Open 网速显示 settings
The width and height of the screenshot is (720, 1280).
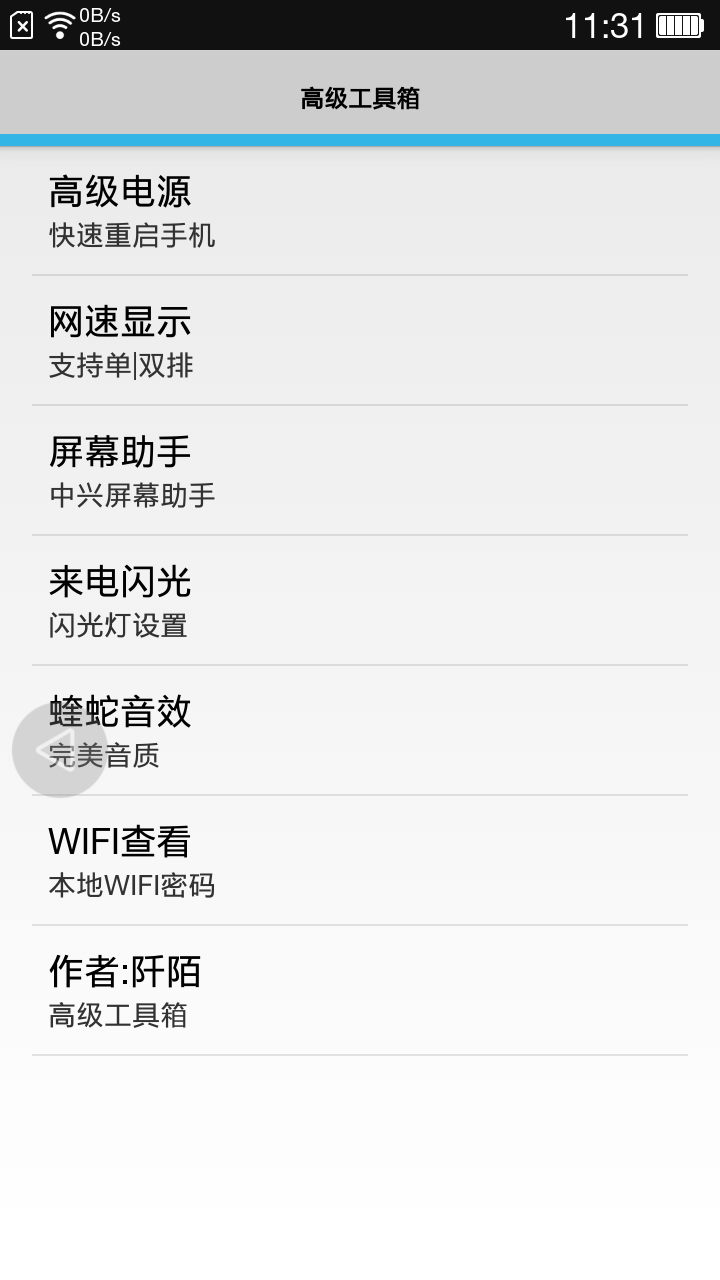pyautogui.click(x=360, y=341)
